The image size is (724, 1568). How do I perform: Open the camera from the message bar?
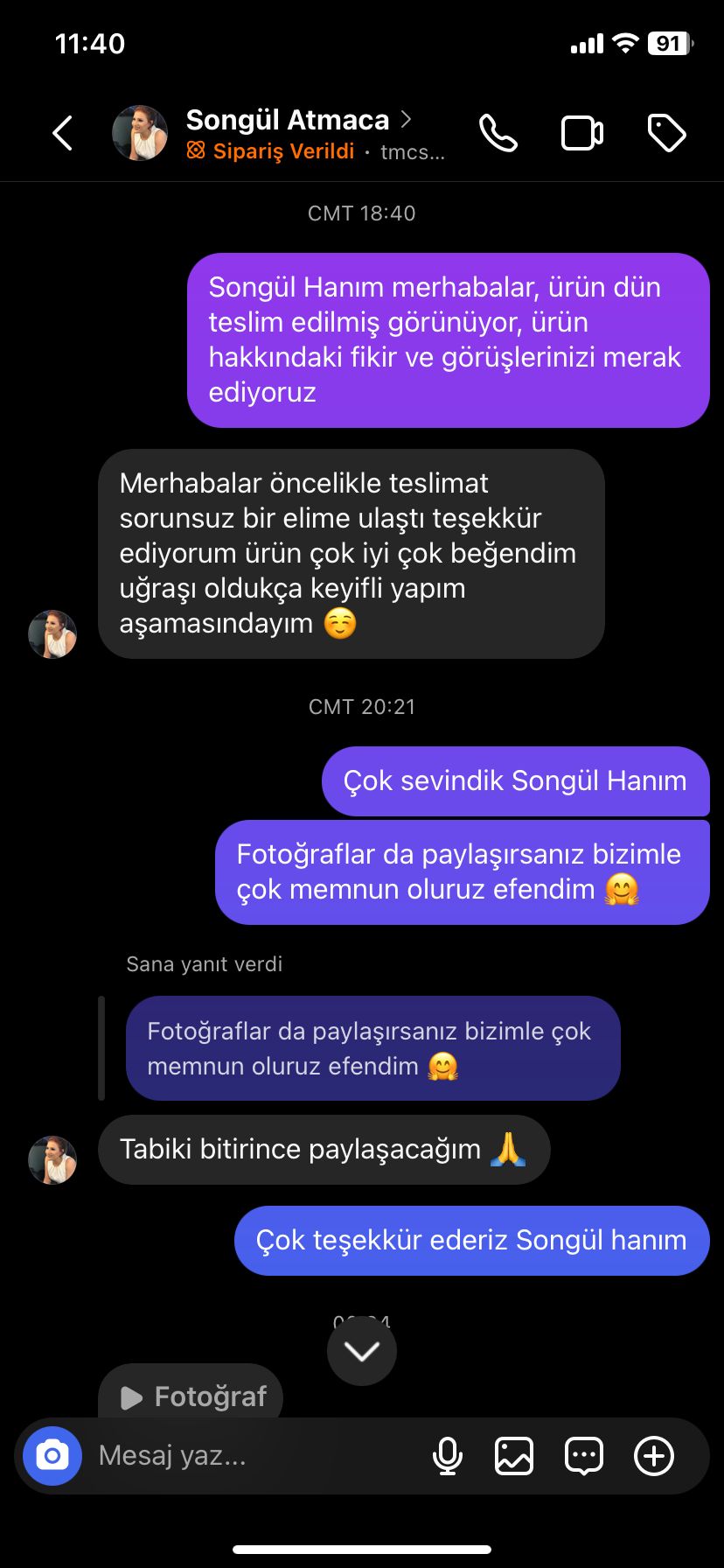(52, 1456)
